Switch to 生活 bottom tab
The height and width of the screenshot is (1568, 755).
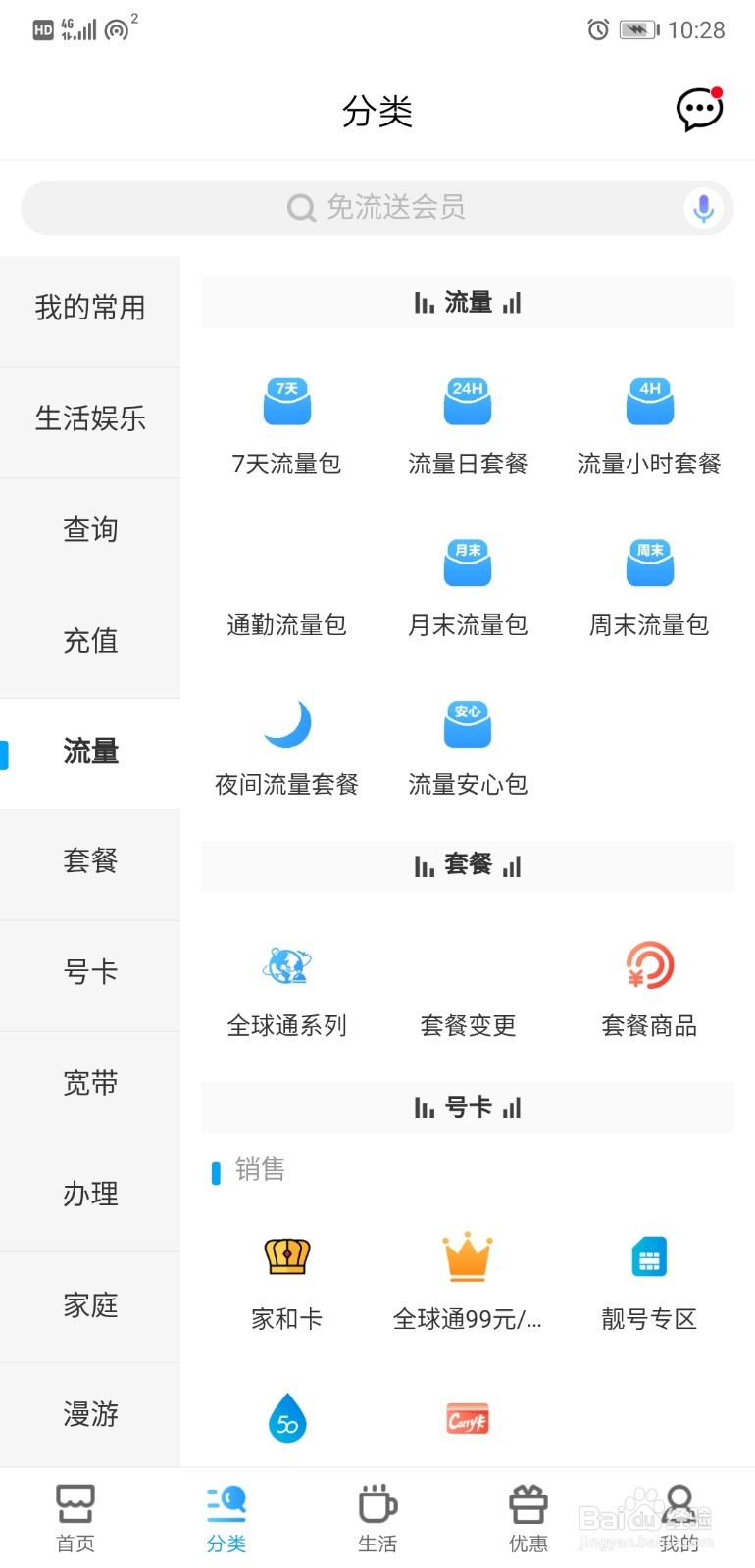(x=377, y=1518)
